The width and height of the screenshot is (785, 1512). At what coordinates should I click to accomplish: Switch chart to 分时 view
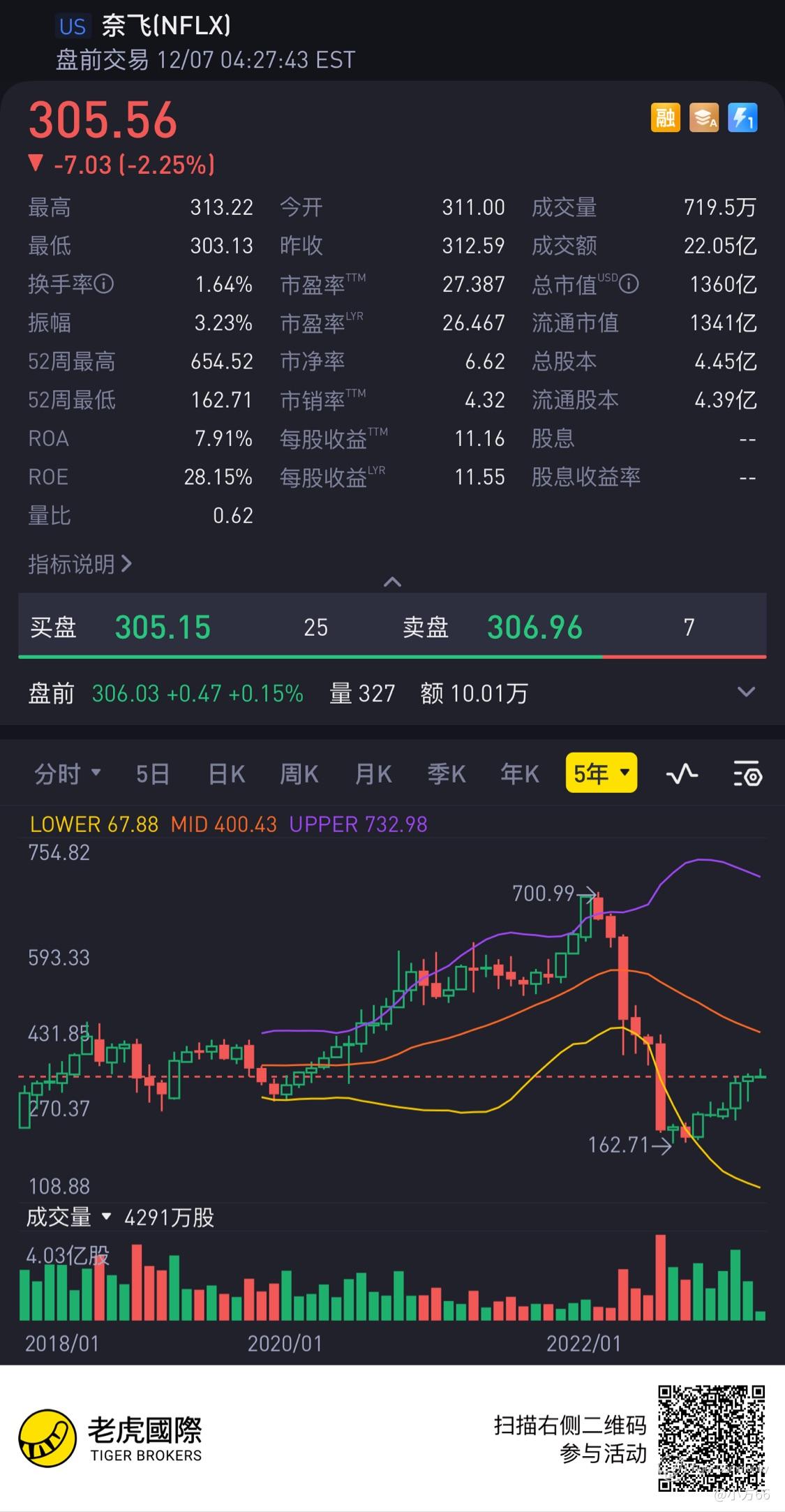point(67,773)
